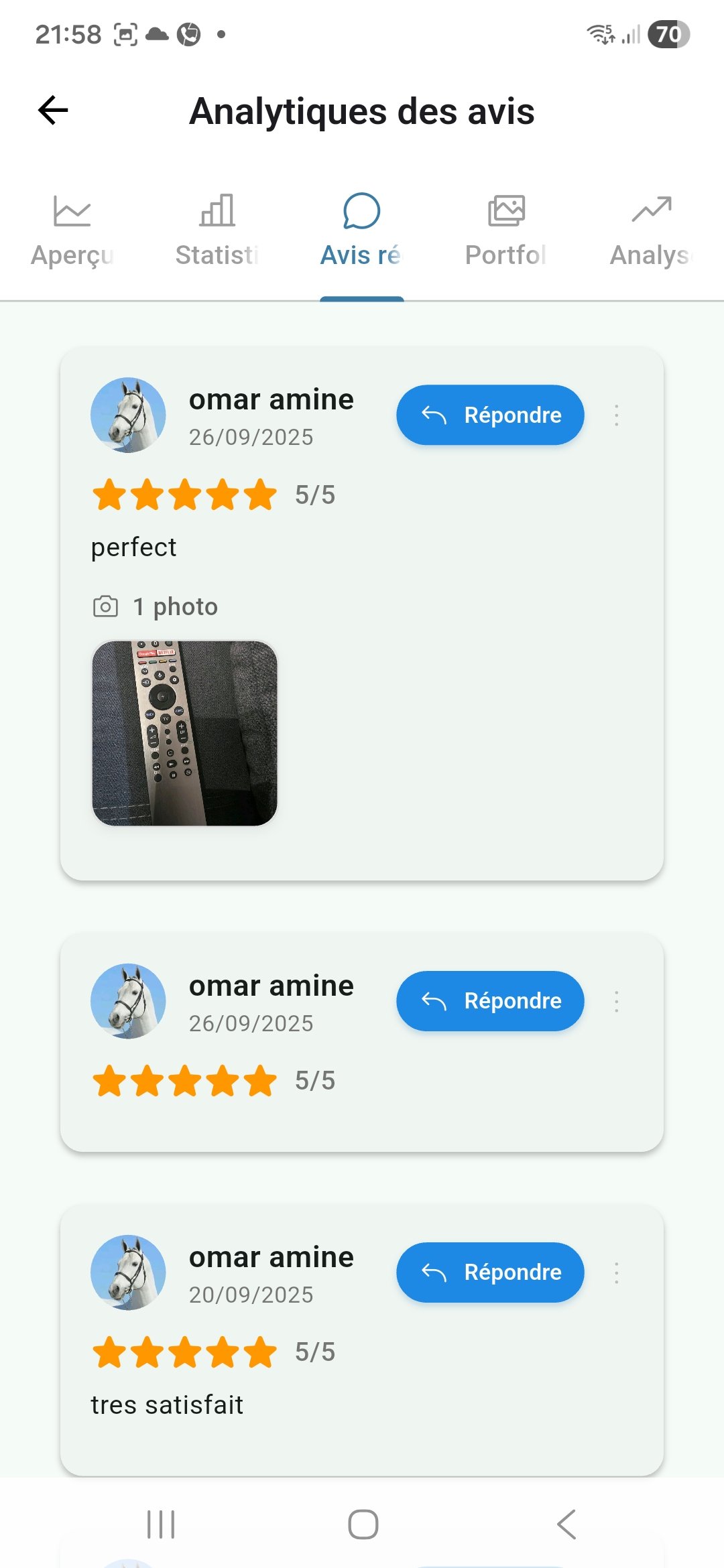The height and width of the screenshot is (1568, 724).
Task: Click the Avis reçus speech bubble icon
Action: pos(361,210)
